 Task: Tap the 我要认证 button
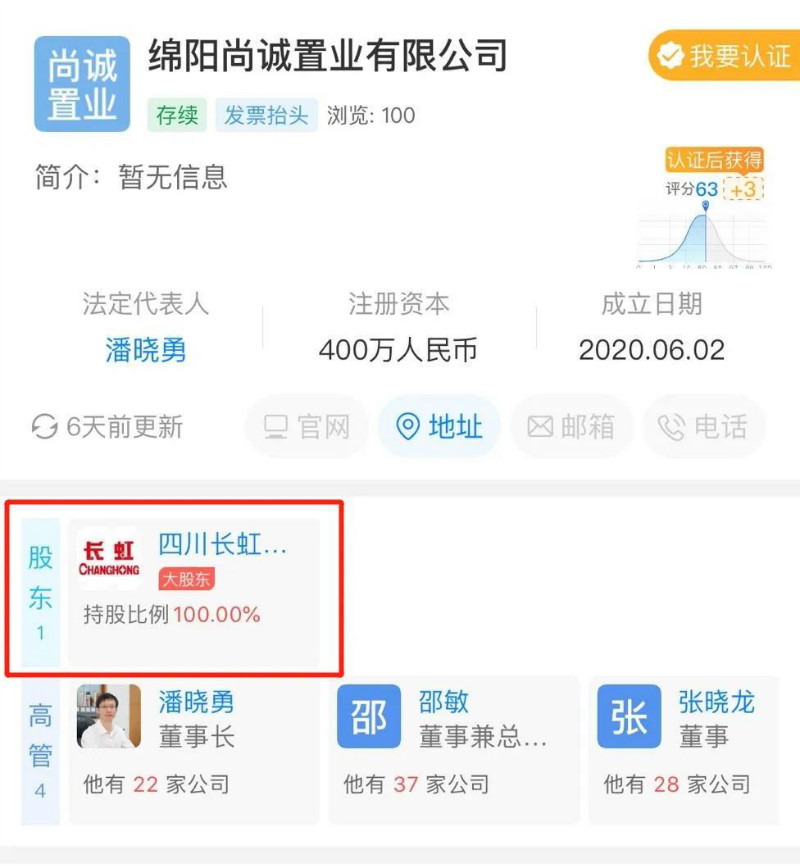point(724,56)
